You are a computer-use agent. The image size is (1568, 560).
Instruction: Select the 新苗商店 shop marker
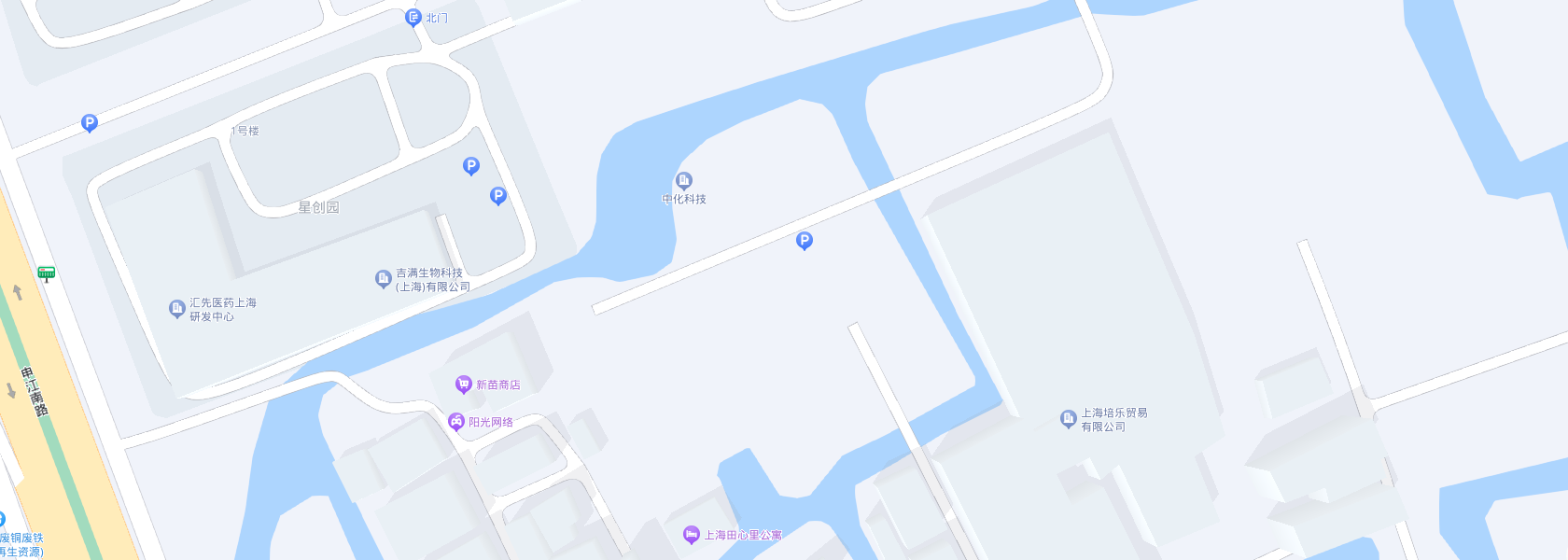pos(463,384)
